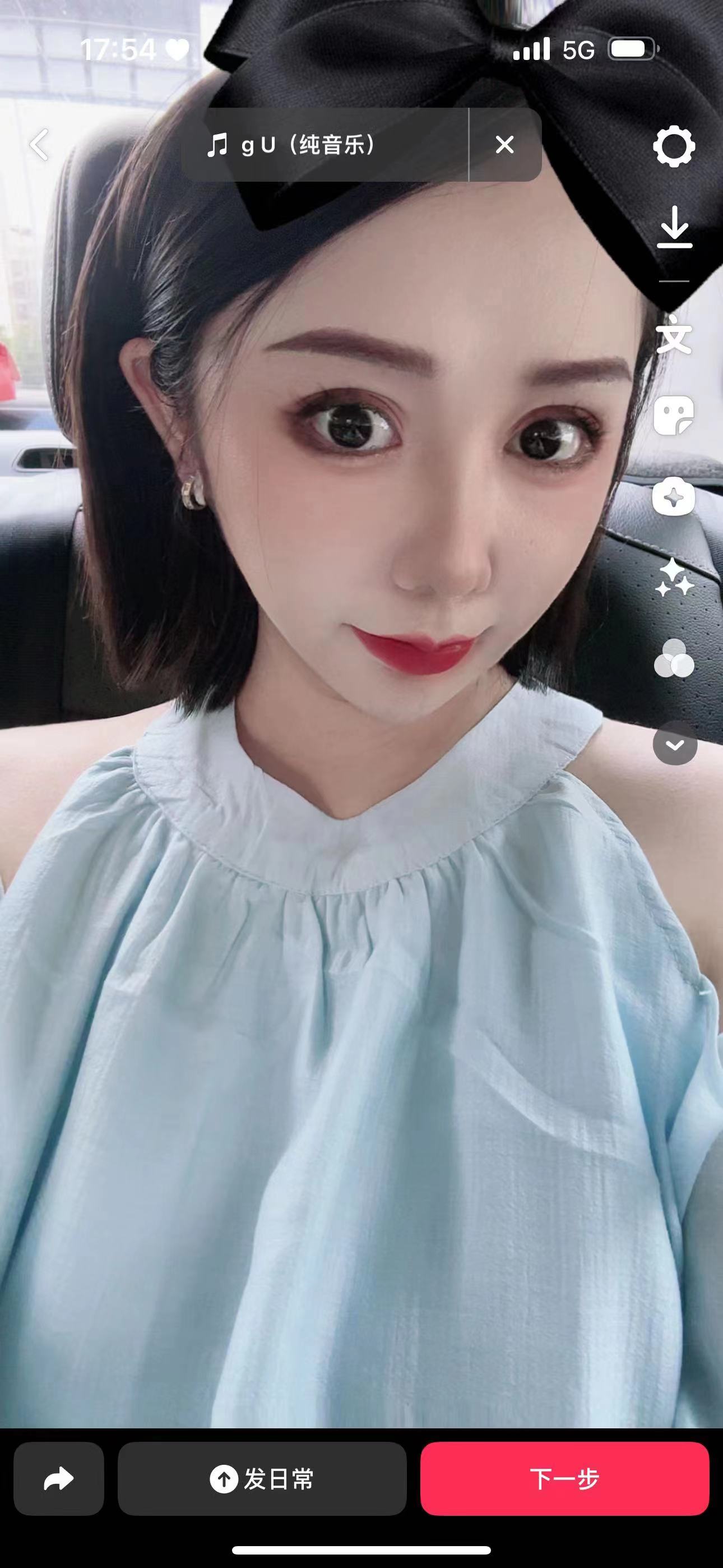Viewport: 723px width, 1568px height.
Task: Open the sticker panel
Action: tap(674, 416)
